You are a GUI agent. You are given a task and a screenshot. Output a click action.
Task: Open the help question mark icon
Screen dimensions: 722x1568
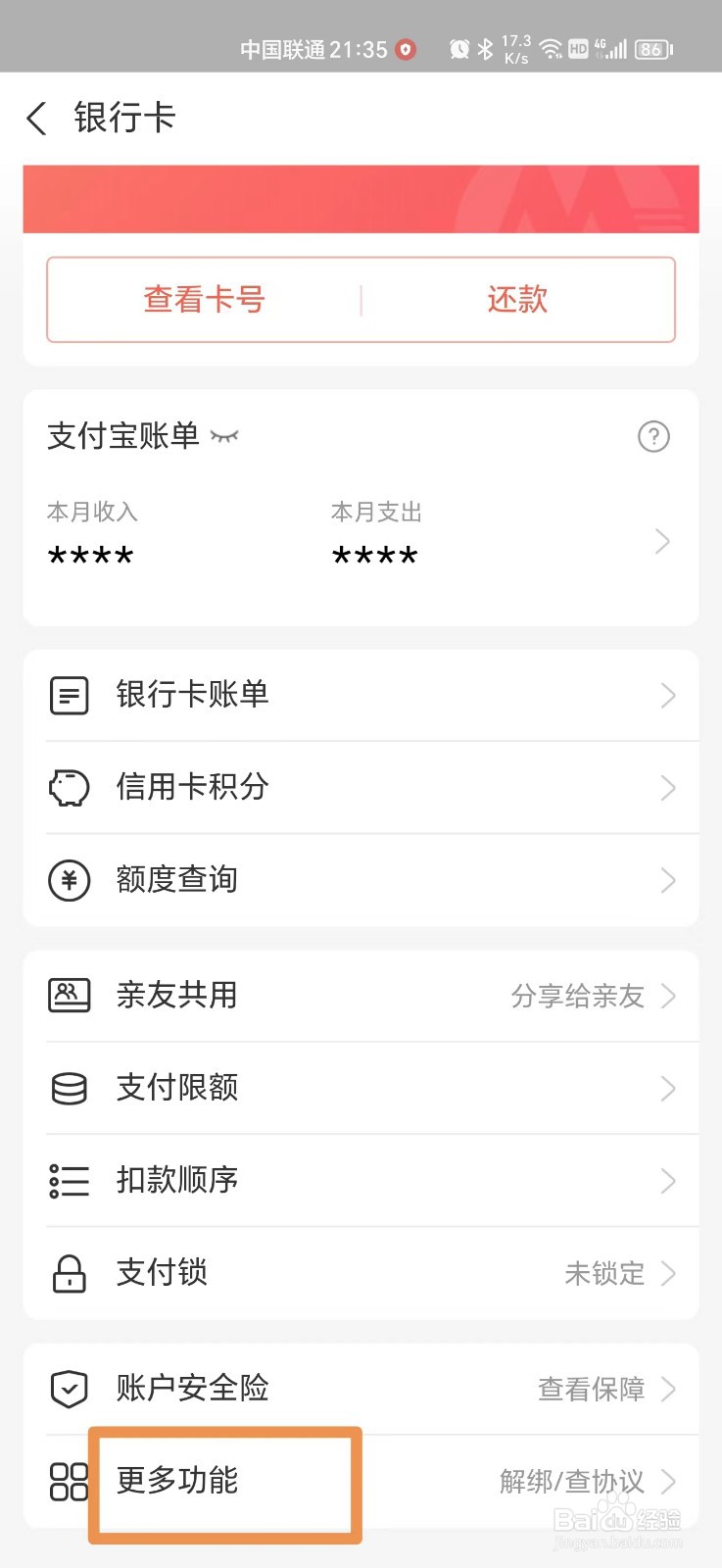653,436
